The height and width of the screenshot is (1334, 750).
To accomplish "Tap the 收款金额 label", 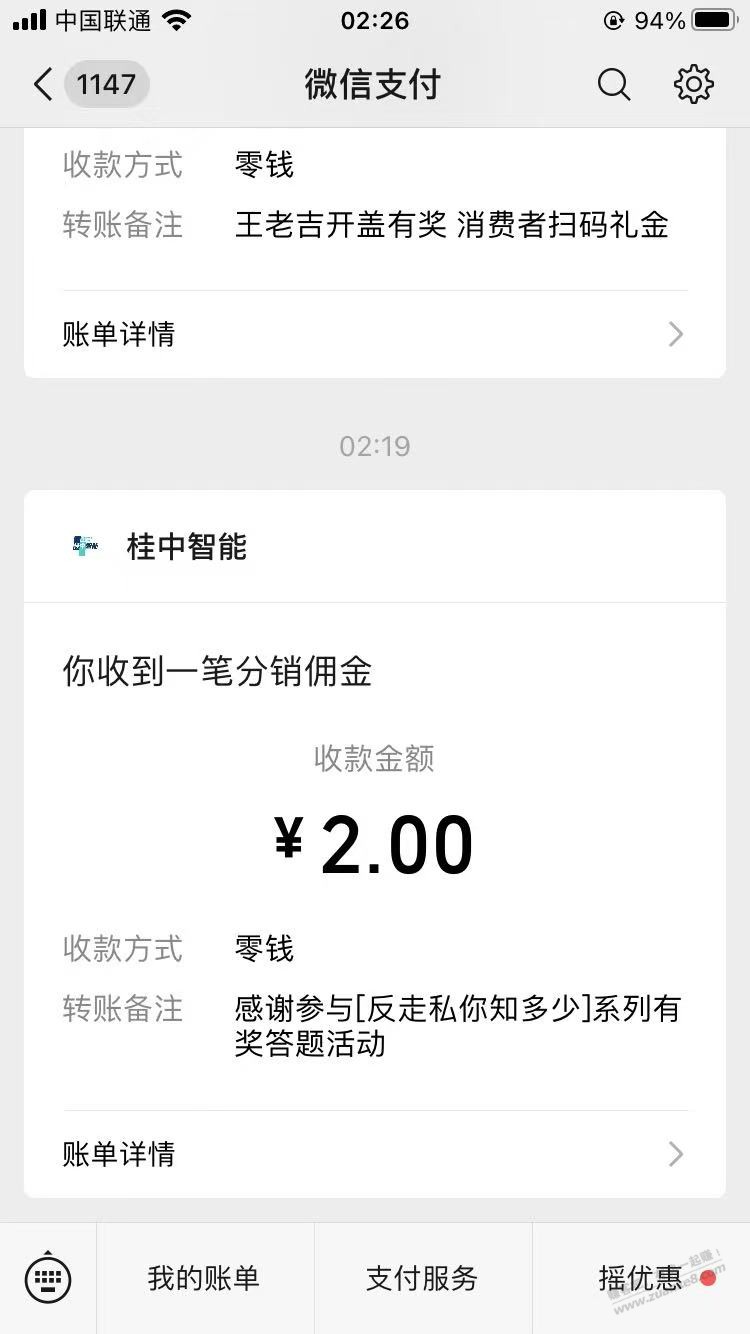I will (x=374, y=759).
